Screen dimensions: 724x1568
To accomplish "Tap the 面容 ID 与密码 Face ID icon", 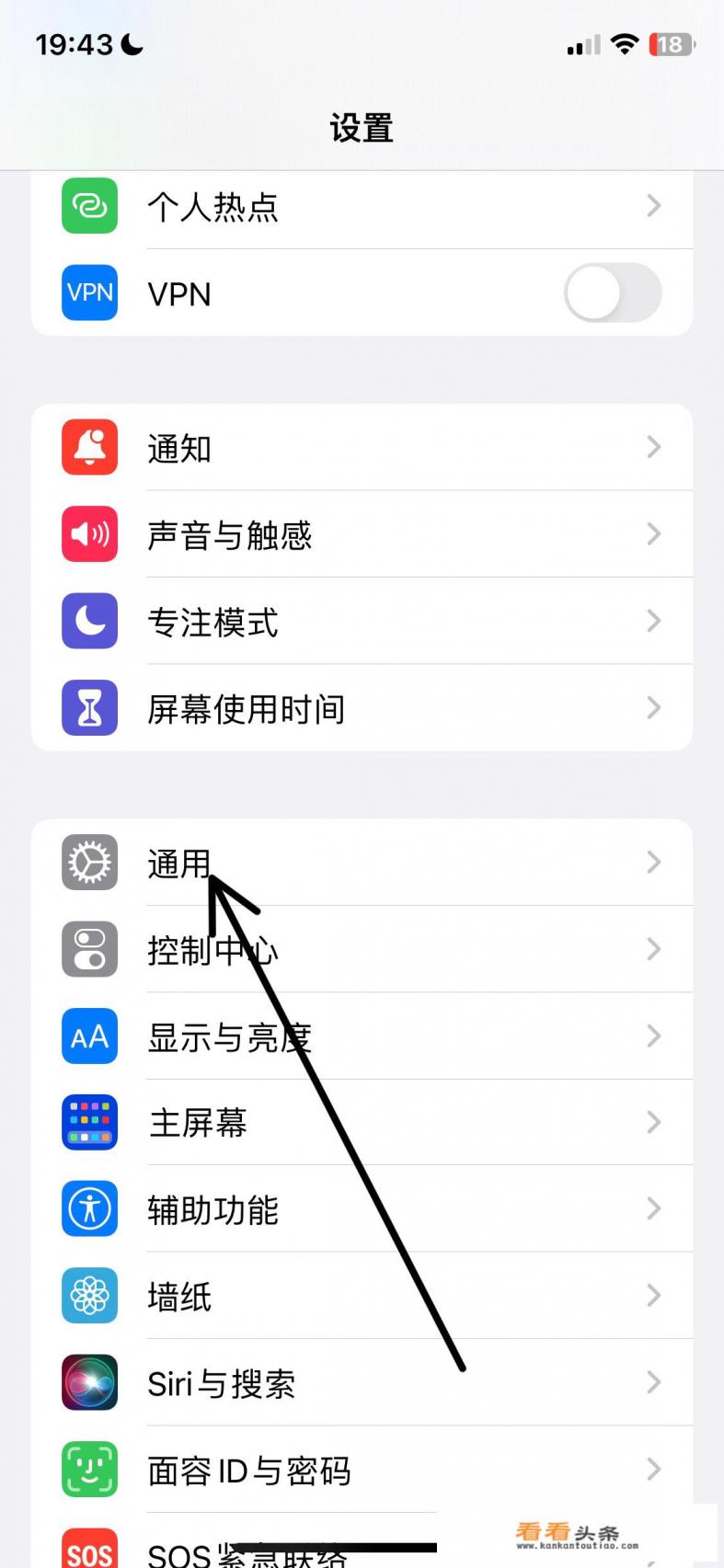I will [x=89, y=1470].
